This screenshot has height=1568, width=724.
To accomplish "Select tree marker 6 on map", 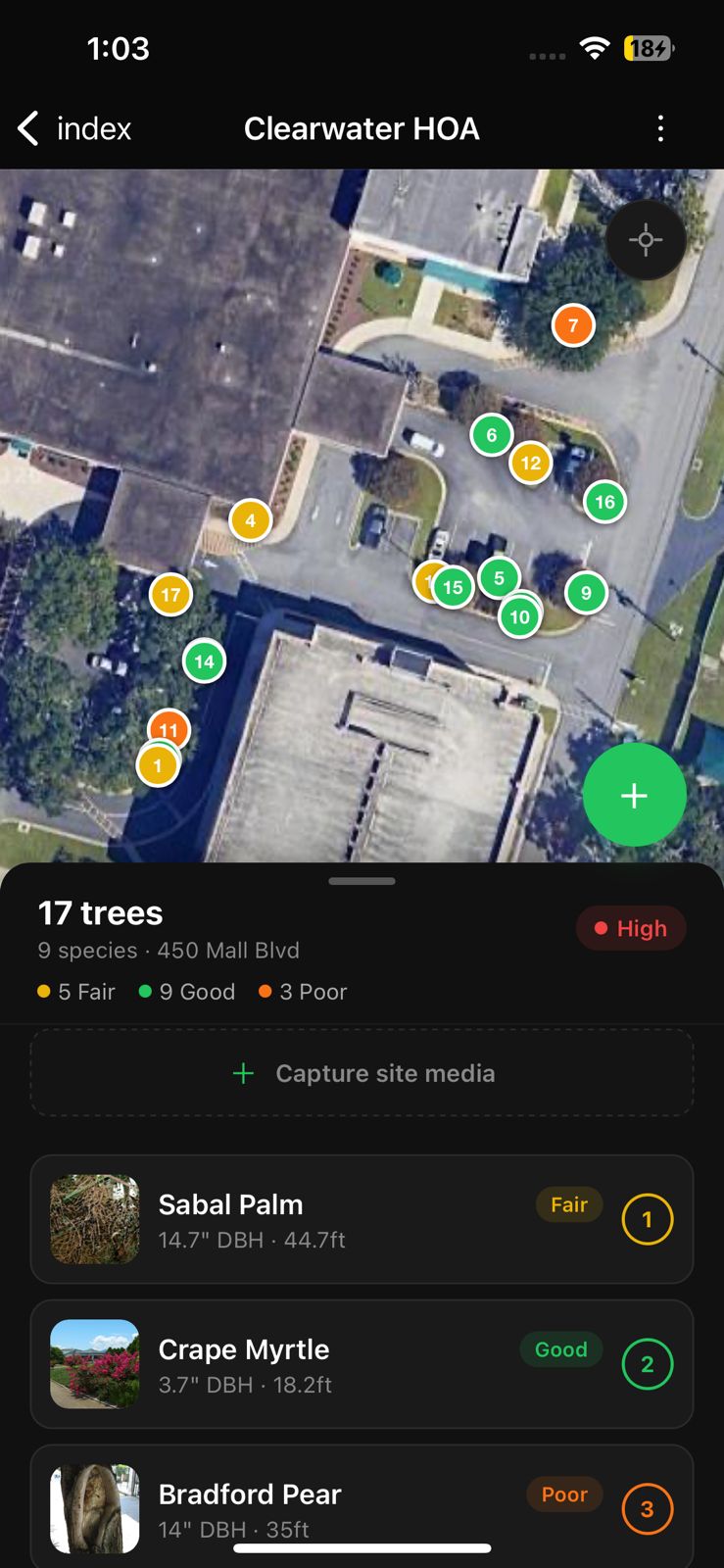I will 491,435.
